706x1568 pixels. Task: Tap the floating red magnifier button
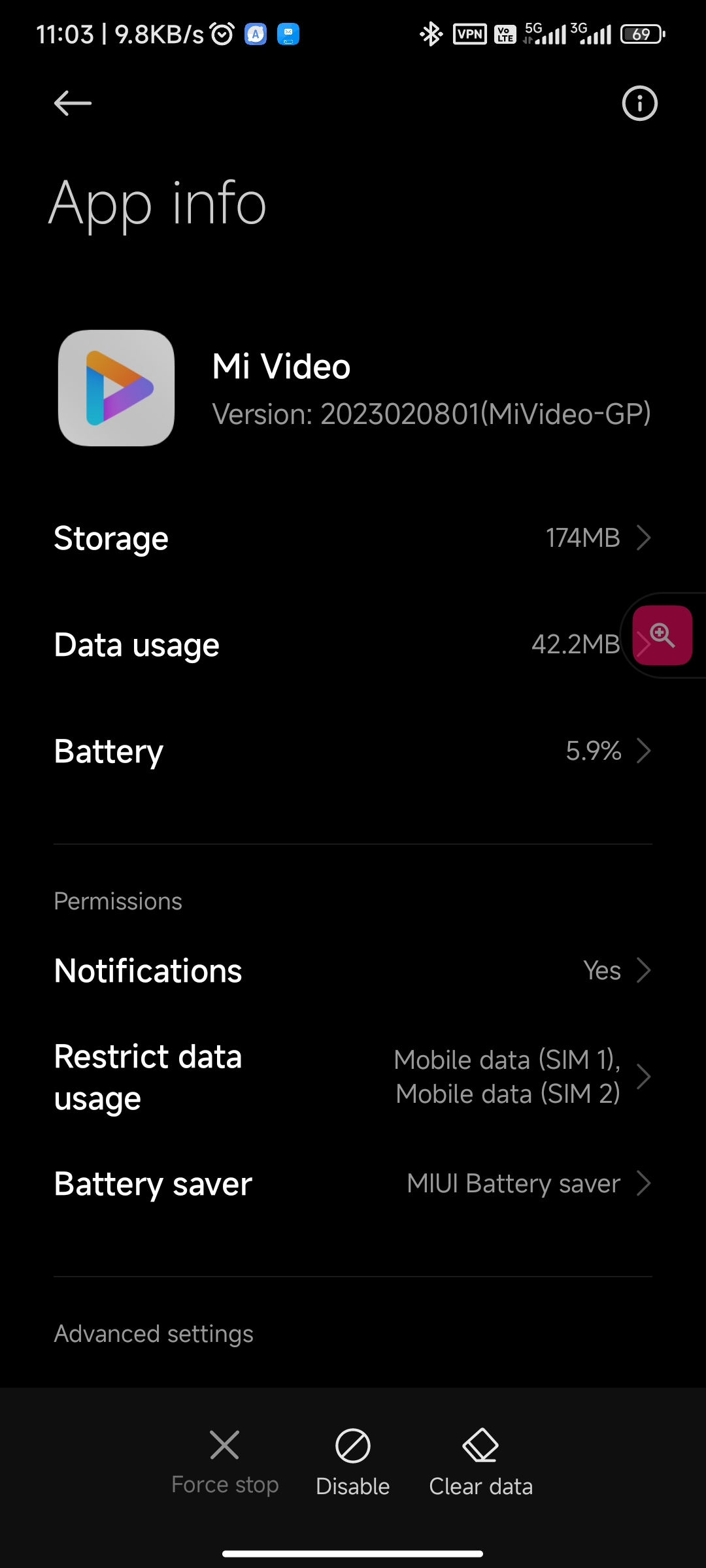click(x=662, y=635)
